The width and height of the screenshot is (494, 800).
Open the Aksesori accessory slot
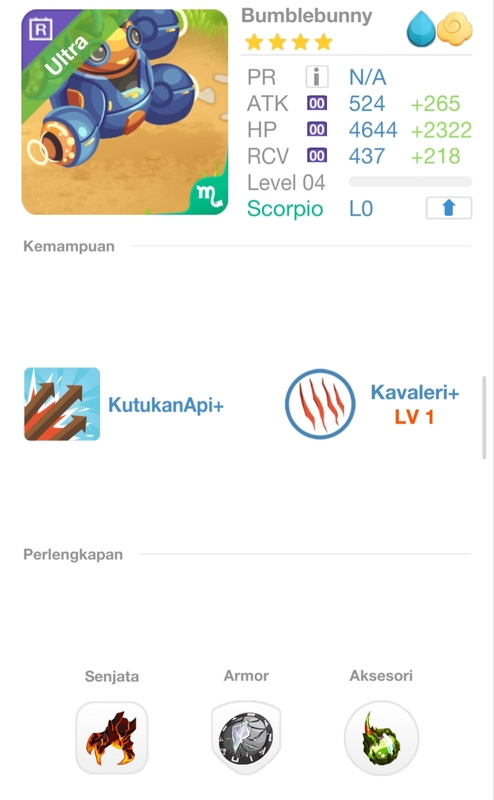381,738
